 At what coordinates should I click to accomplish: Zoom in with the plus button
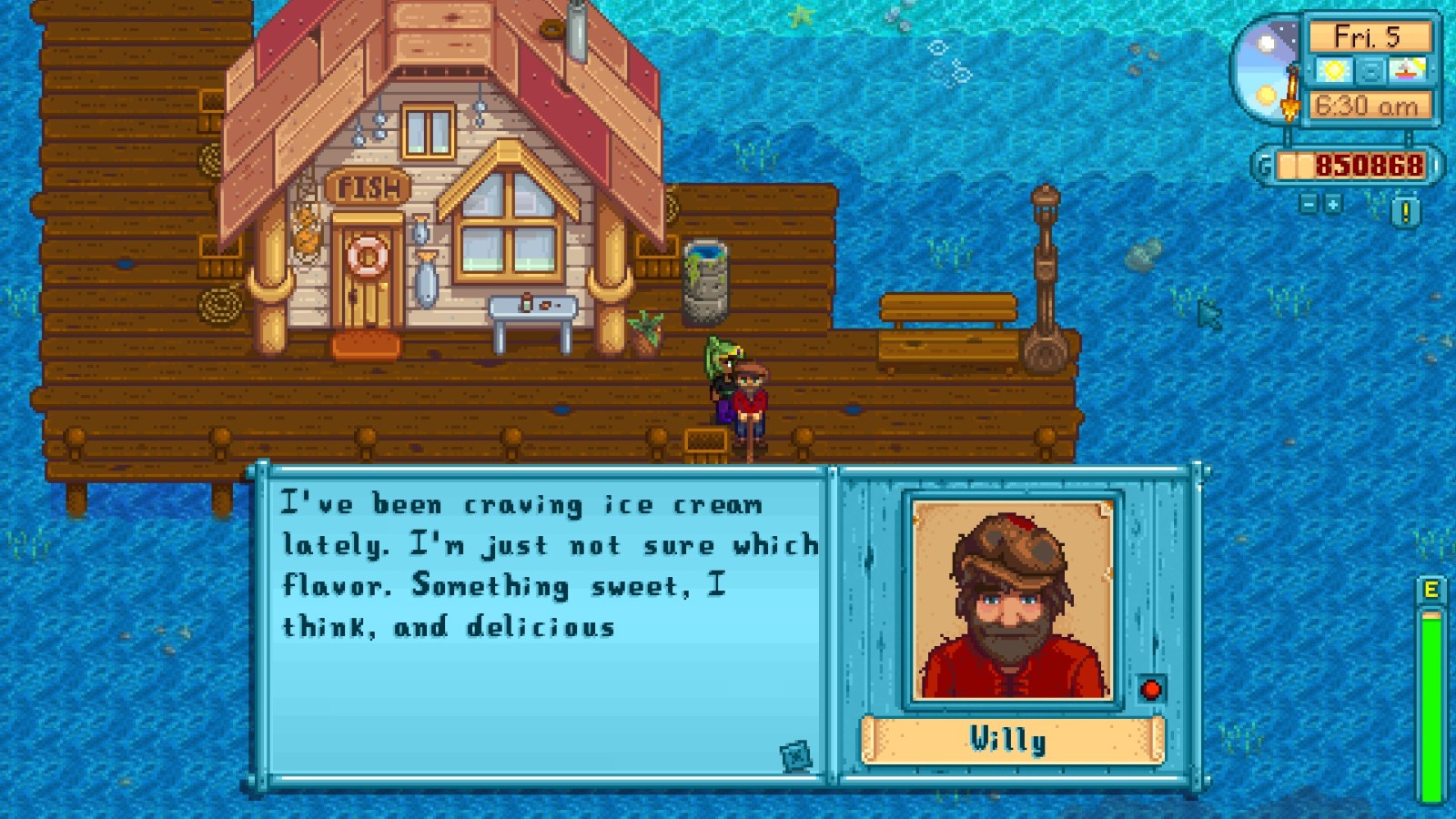coord(1333,205)
